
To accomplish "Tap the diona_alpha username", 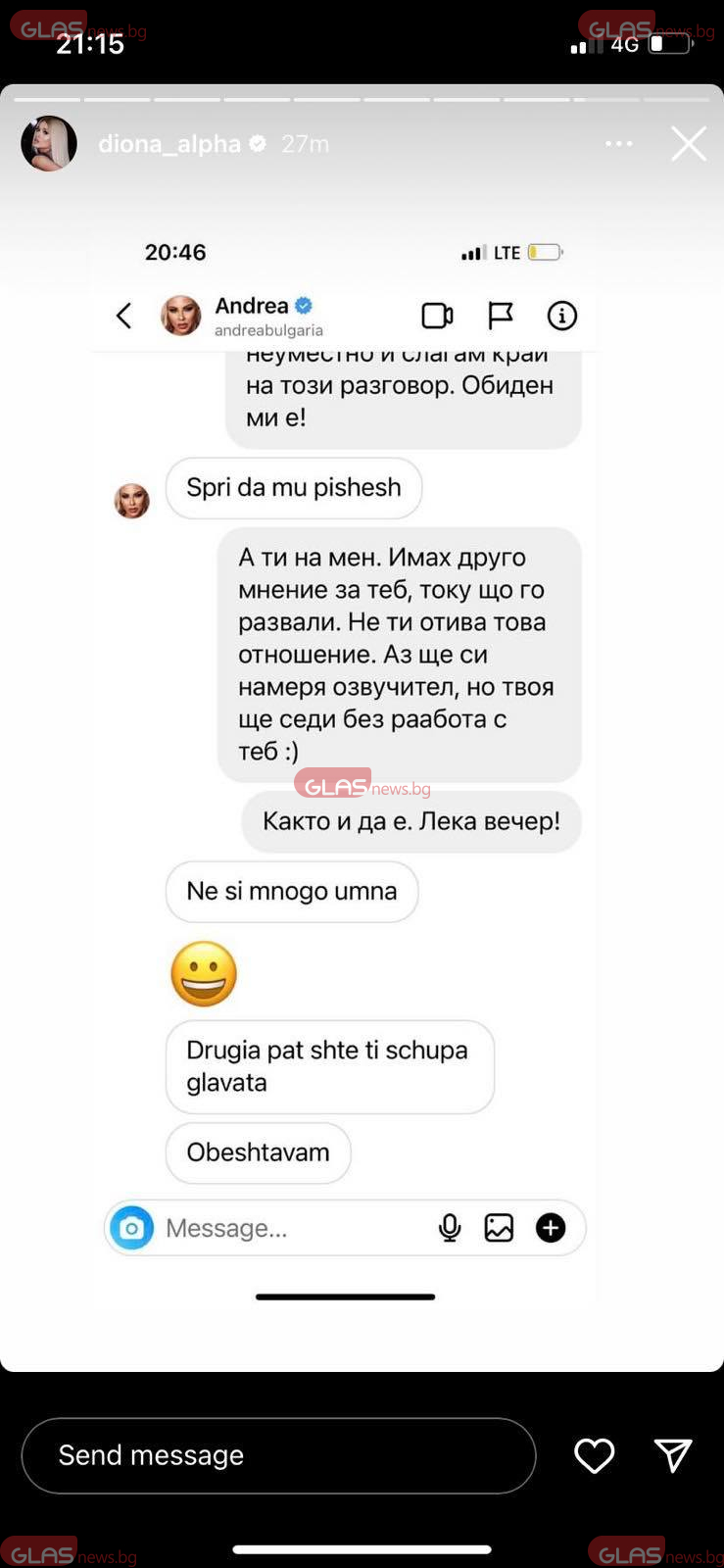I will tap(169, 144).
